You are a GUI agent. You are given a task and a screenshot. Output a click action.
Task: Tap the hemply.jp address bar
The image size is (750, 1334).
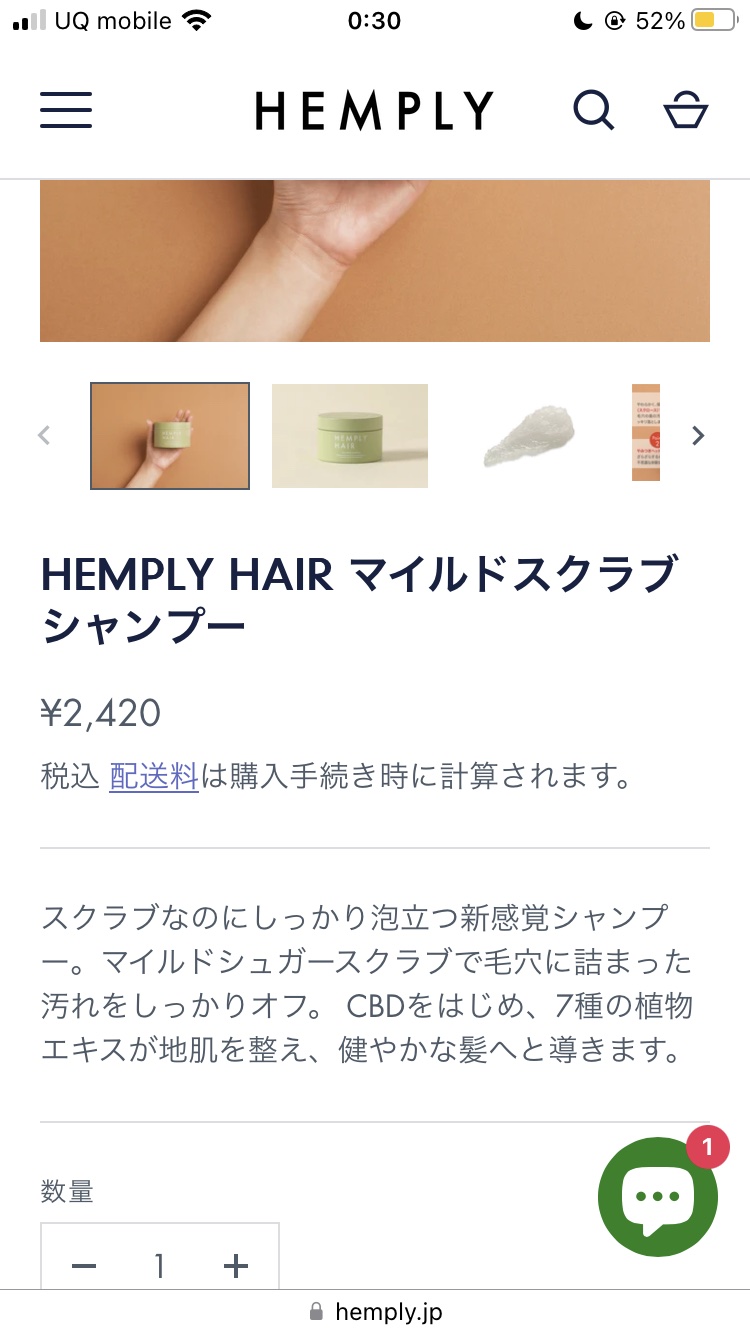[x=375, y=1311]
